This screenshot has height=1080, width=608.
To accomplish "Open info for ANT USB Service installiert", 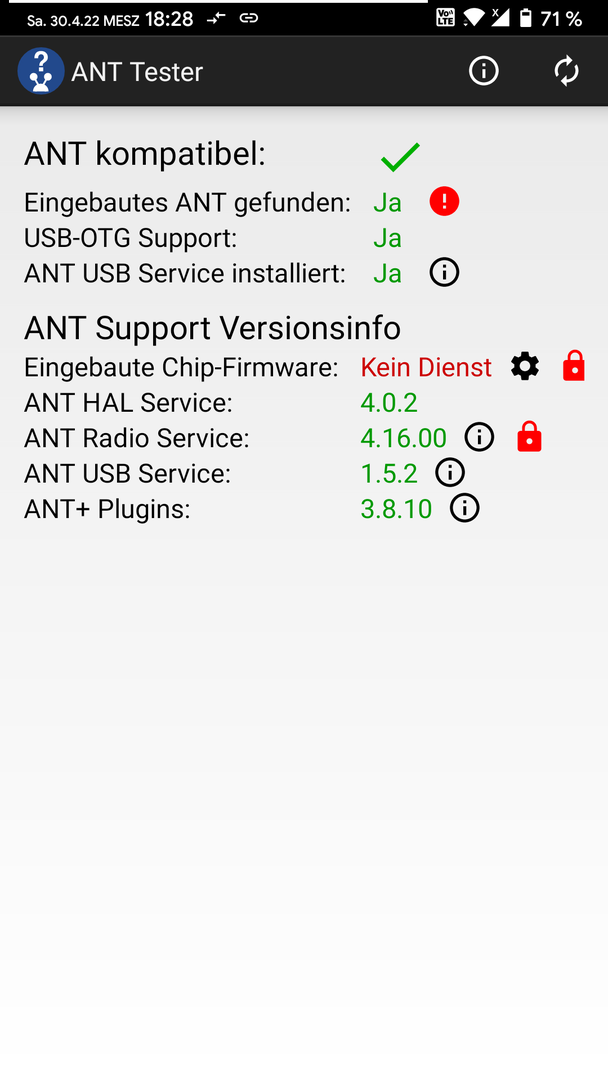I will tap(444, 273).
